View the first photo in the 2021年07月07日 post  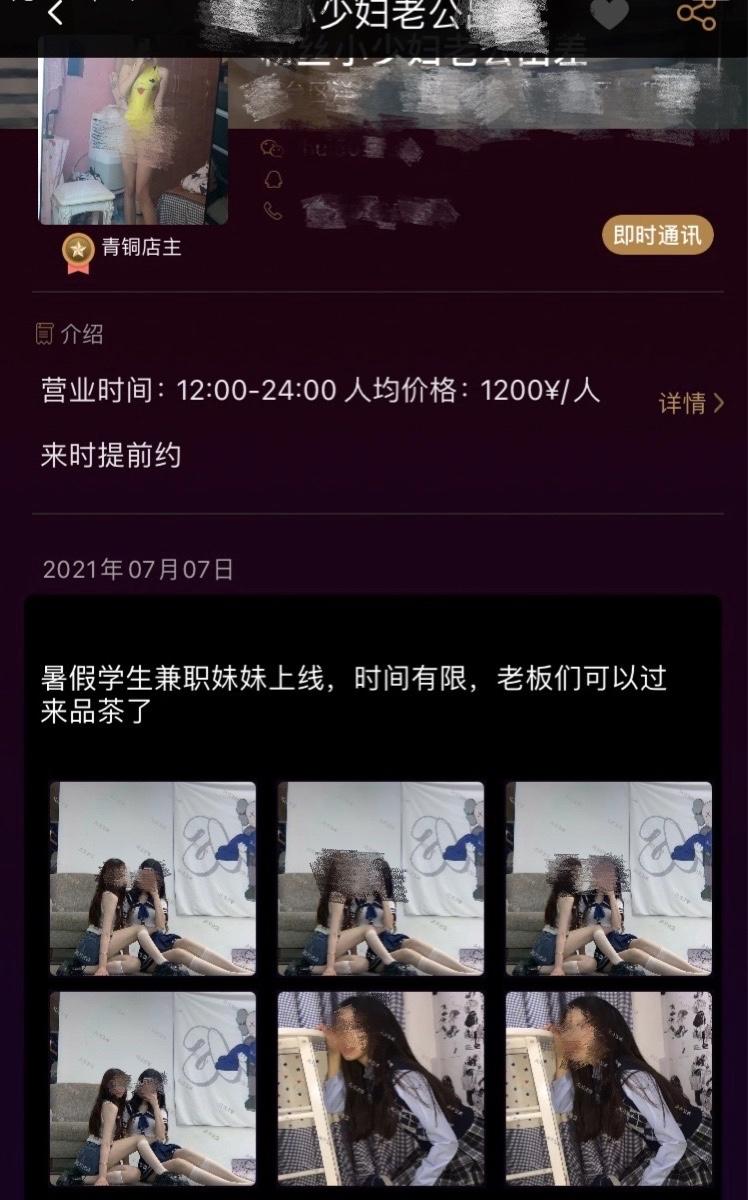[x=153, y=878]
